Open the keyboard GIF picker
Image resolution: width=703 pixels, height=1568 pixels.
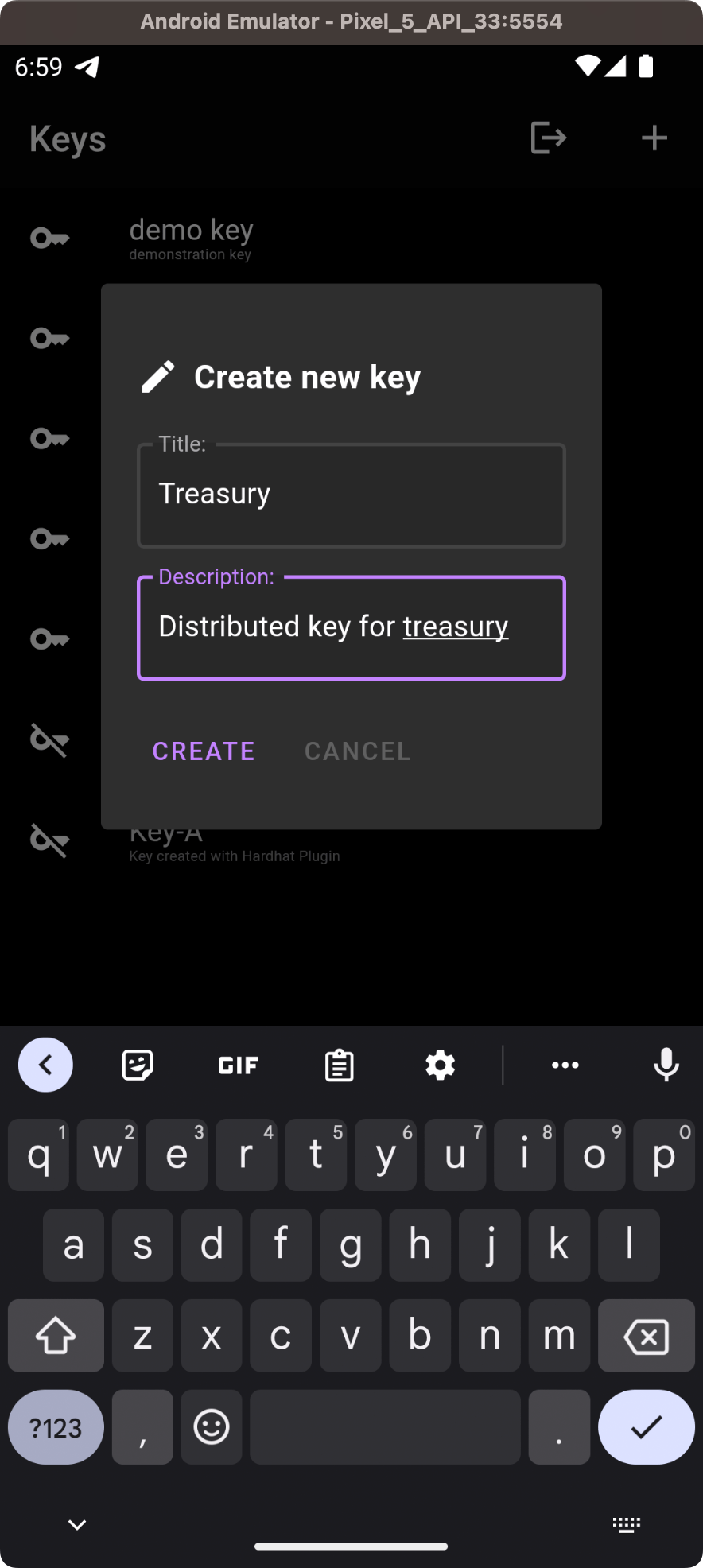239,1065
